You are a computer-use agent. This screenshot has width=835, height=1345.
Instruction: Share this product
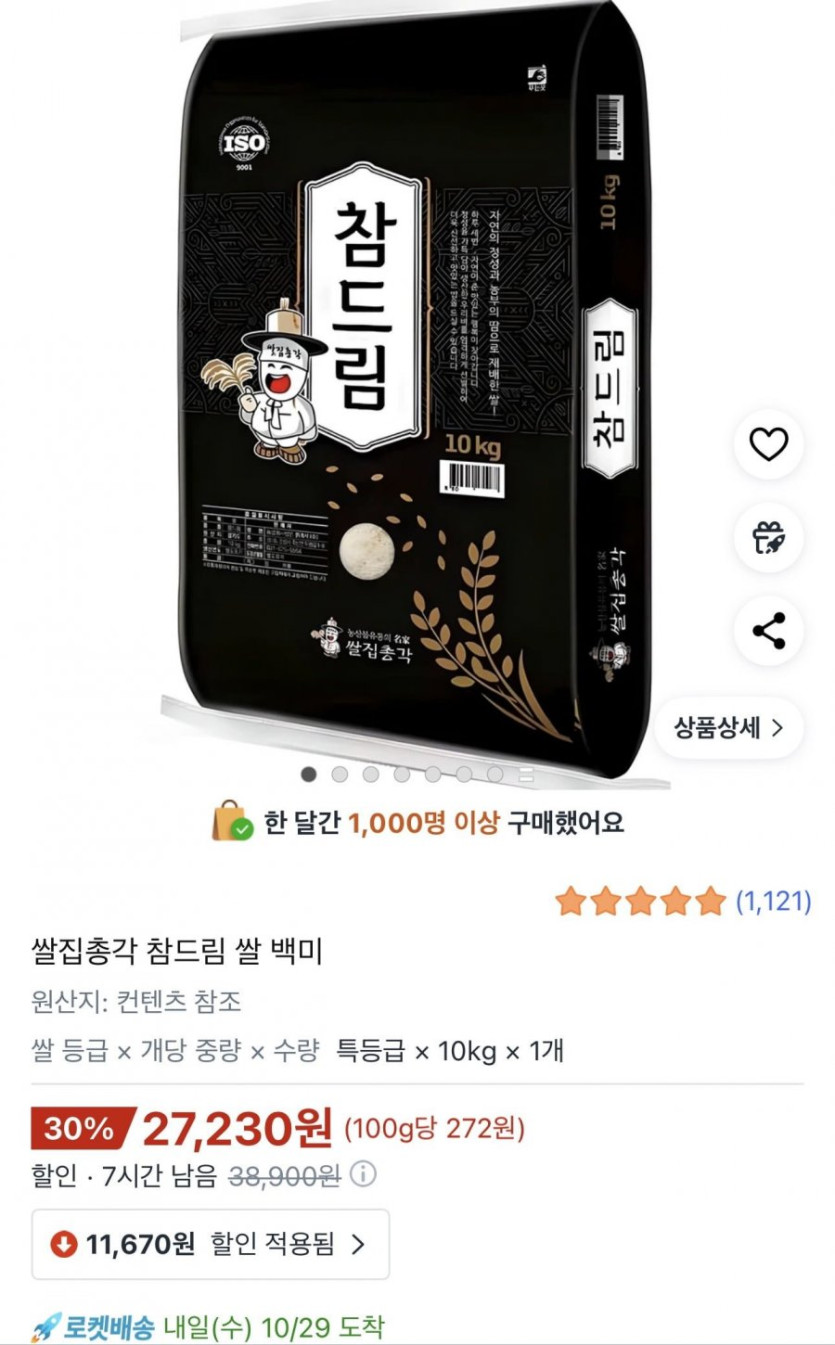coord(768,631)
